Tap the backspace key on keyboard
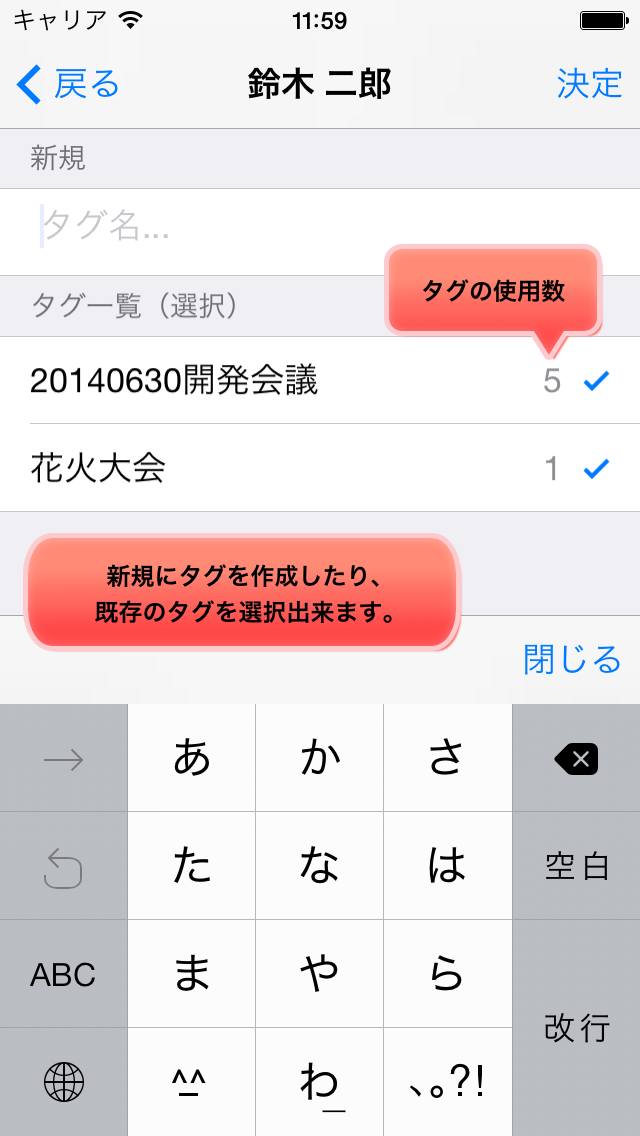 [576, 759]
